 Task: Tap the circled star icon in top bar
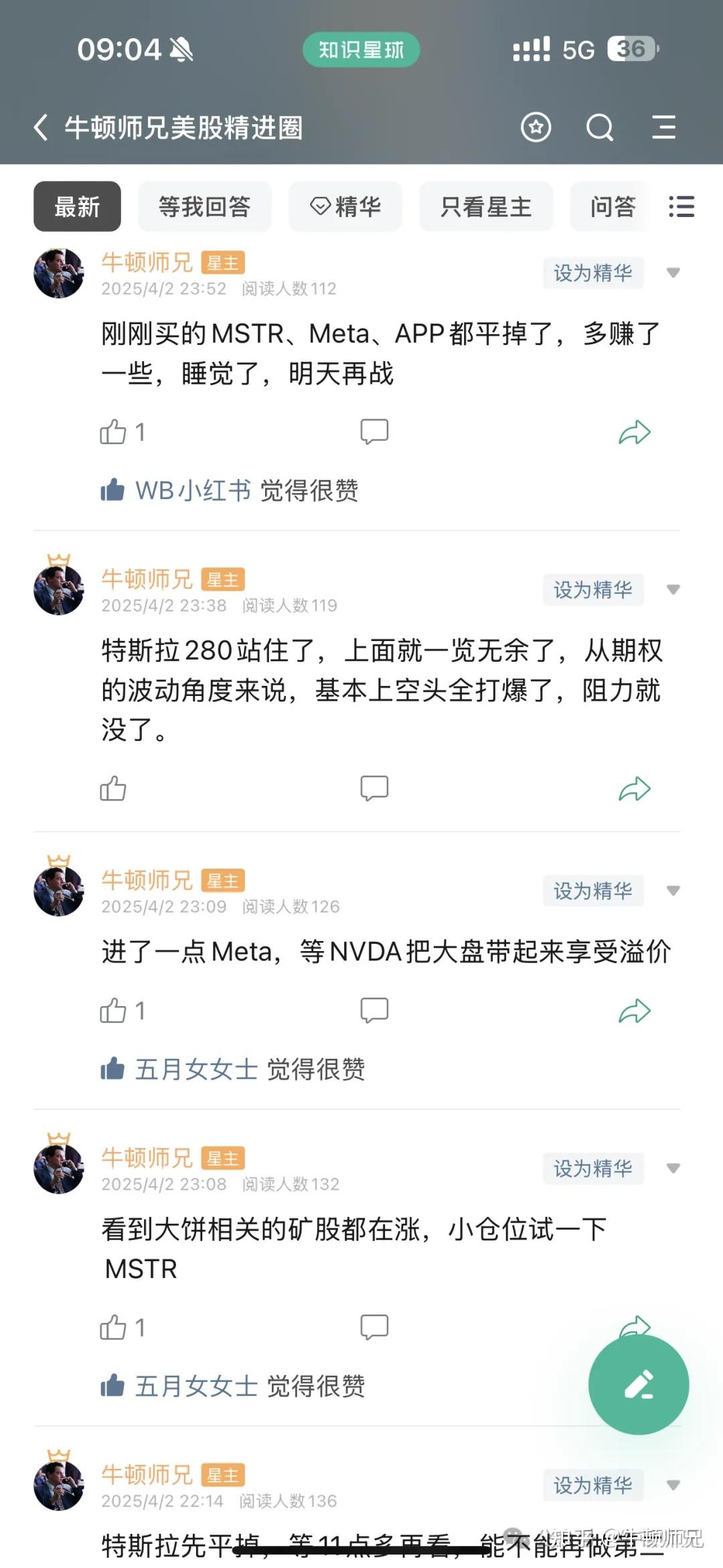pyautogui.click(x=536, y=128)
